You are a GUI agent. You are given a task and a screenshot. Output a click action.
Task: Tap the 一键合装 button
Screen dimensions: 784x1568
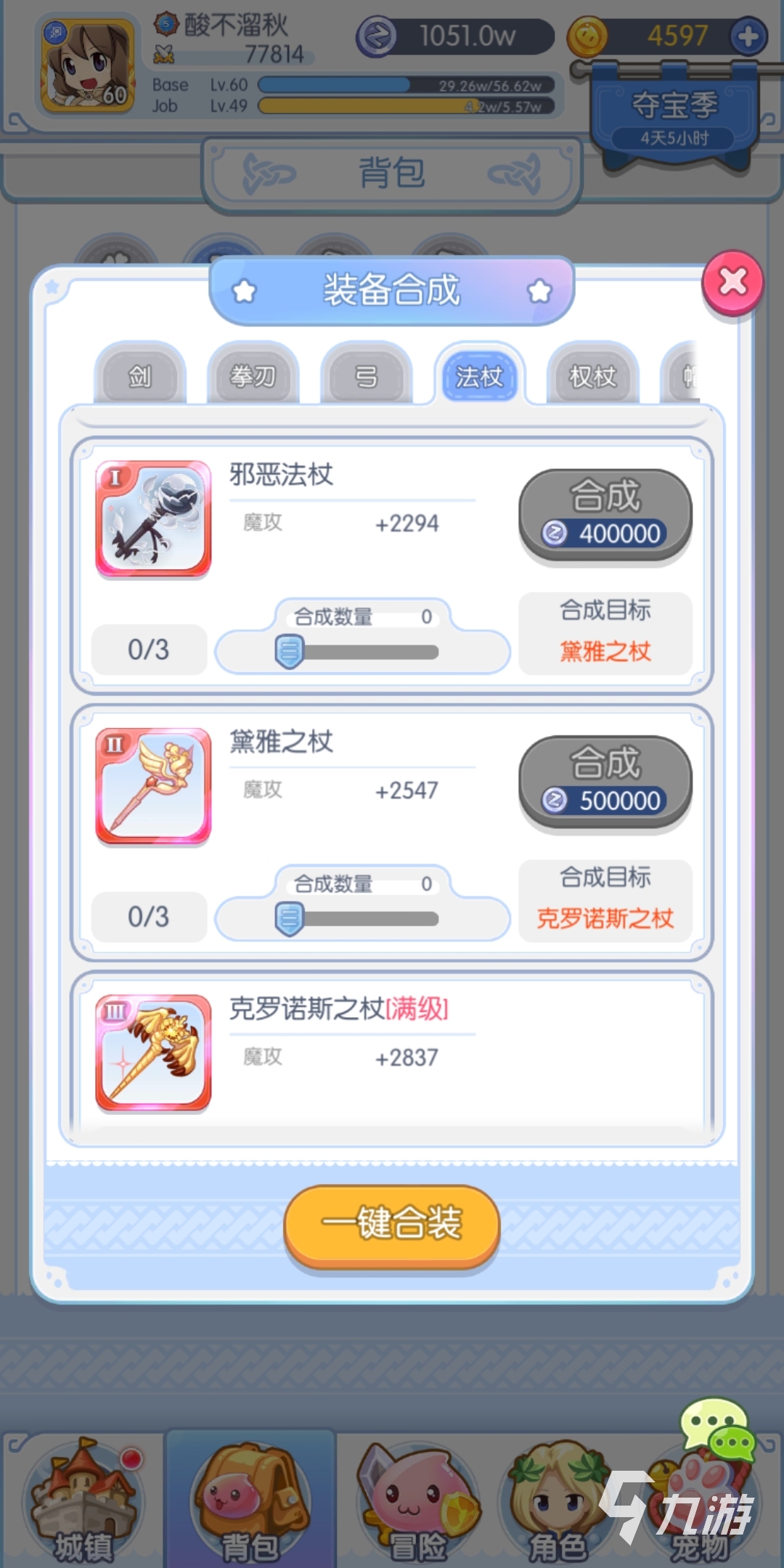(392, 1224)
